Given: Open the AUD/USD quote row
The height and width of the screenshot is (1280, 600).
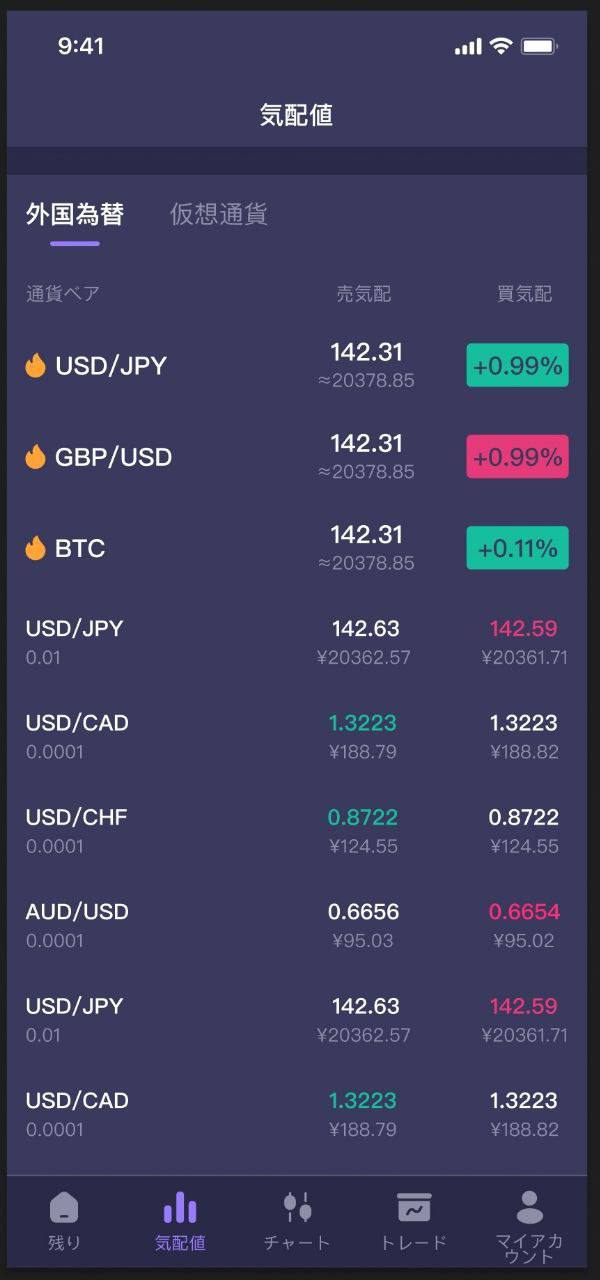Looking at the screenshot, I should 297,925.
